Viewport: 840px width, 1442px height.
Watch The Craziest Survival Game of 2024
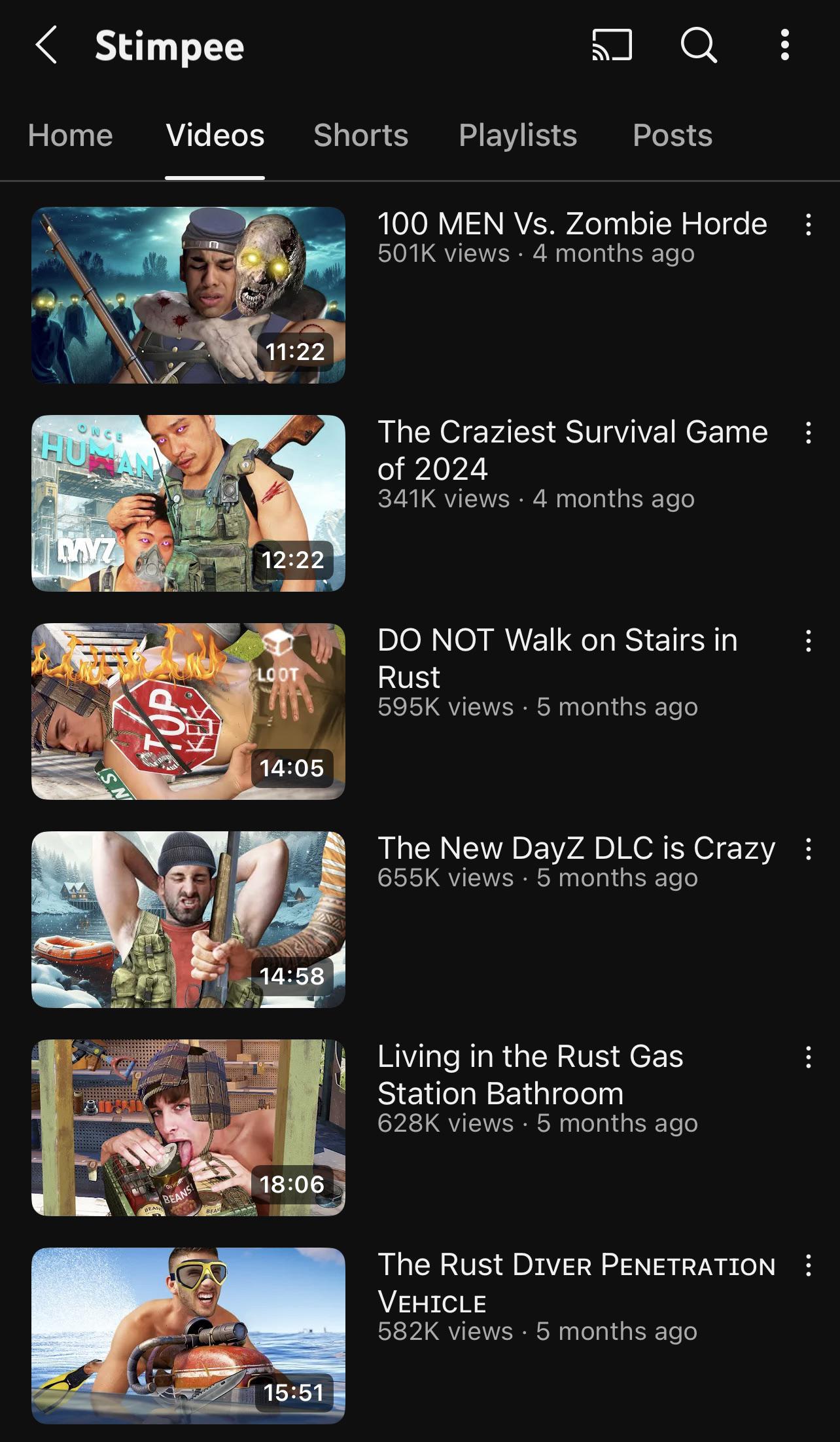[188, 503]
